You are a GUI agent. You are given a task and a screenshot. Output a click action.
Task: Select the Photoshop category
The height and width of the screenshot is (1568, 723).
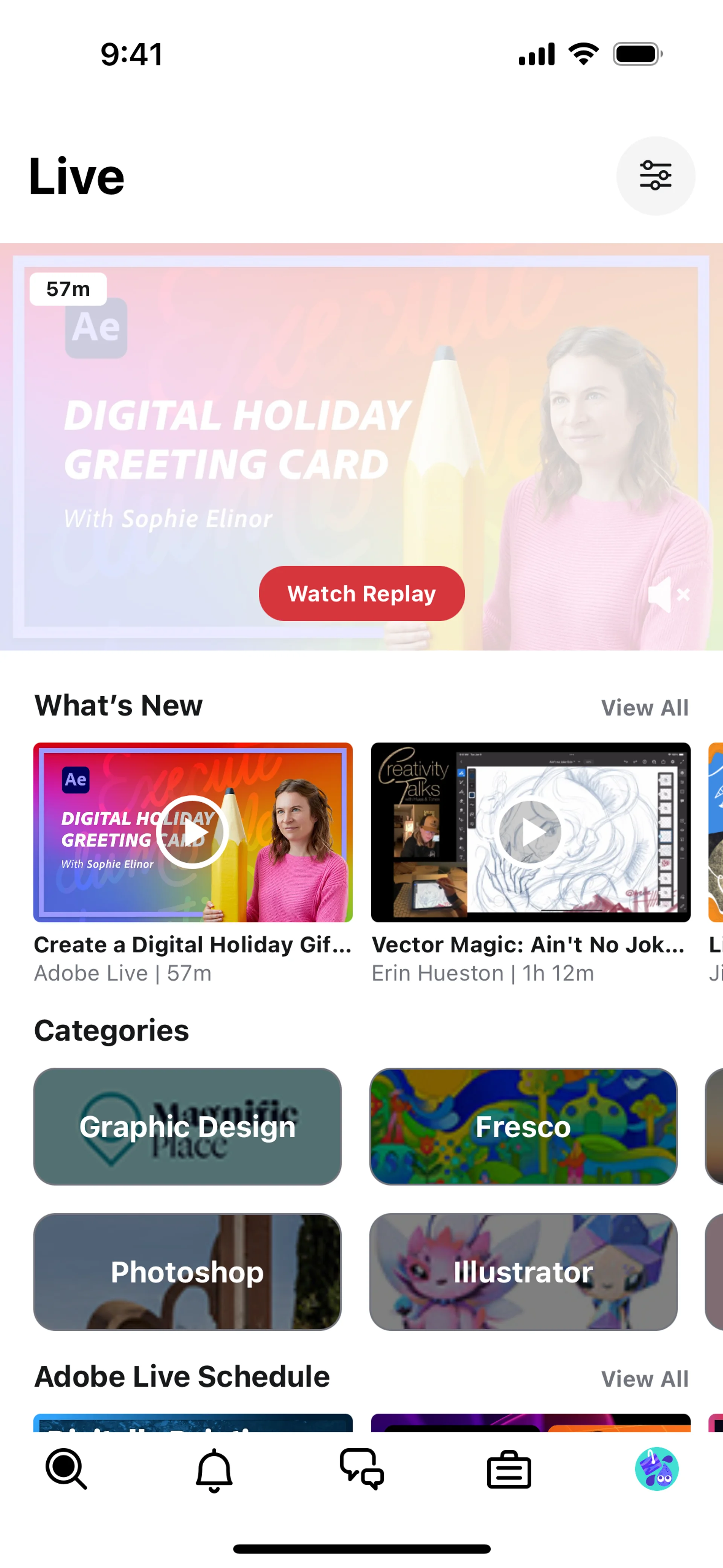(x=188, y=1272)
